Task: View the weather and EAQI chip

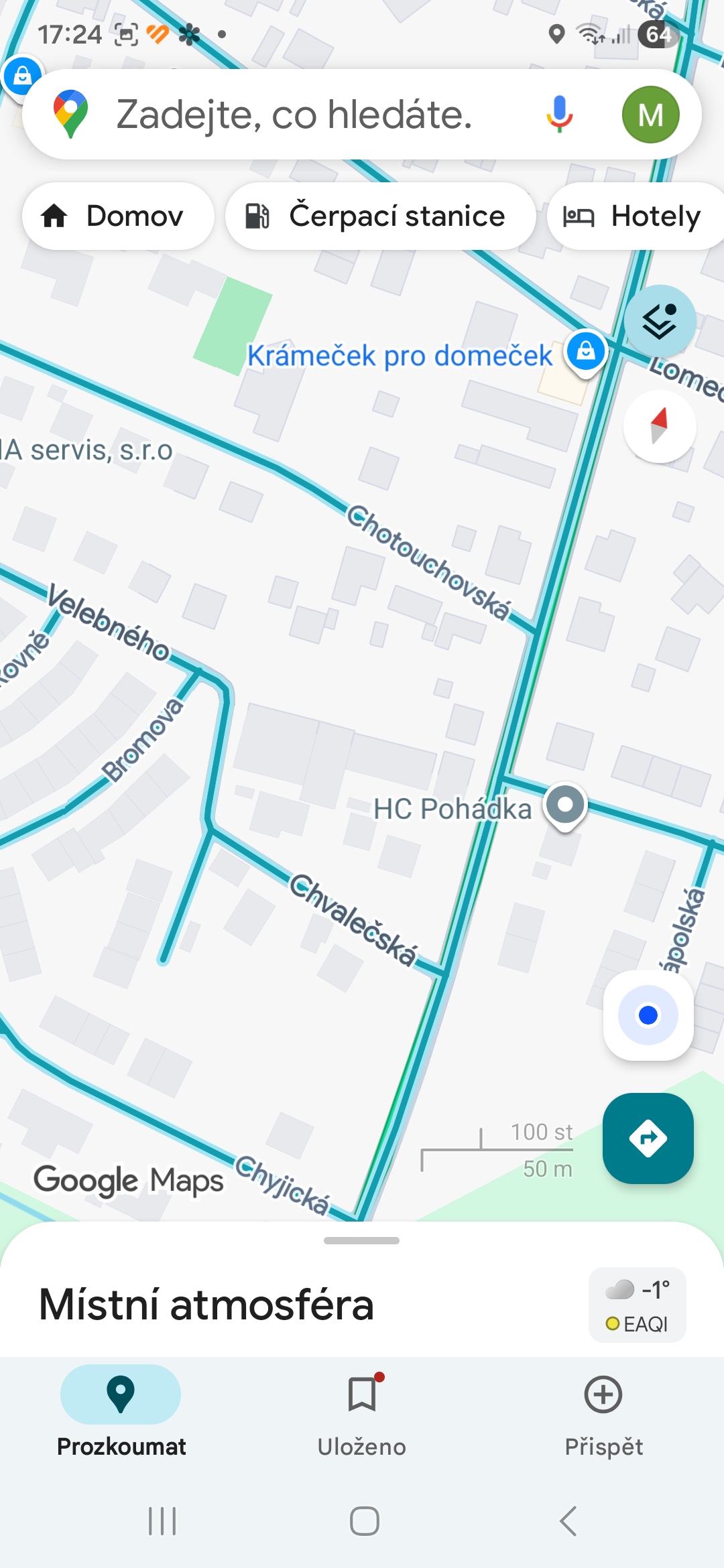Action: pyautogui.click(x=637, y=1305)
